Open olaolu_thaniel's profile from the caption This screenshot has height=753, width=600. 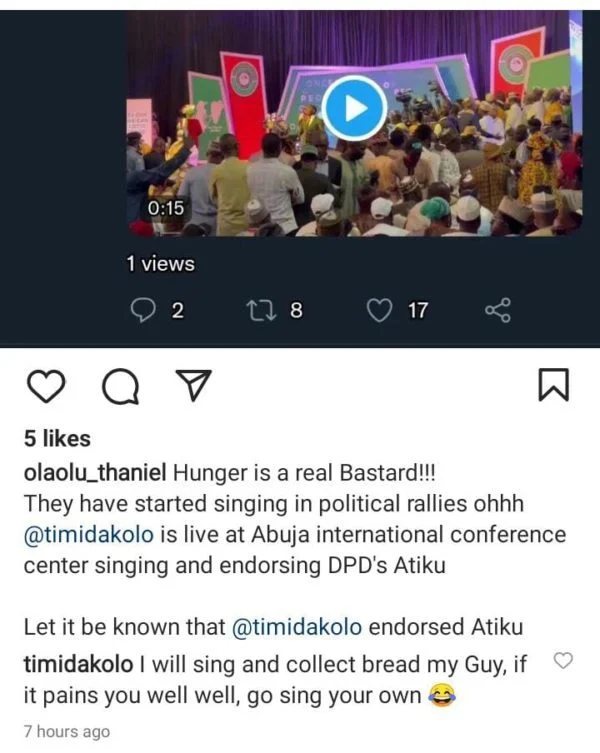[96, 472]
